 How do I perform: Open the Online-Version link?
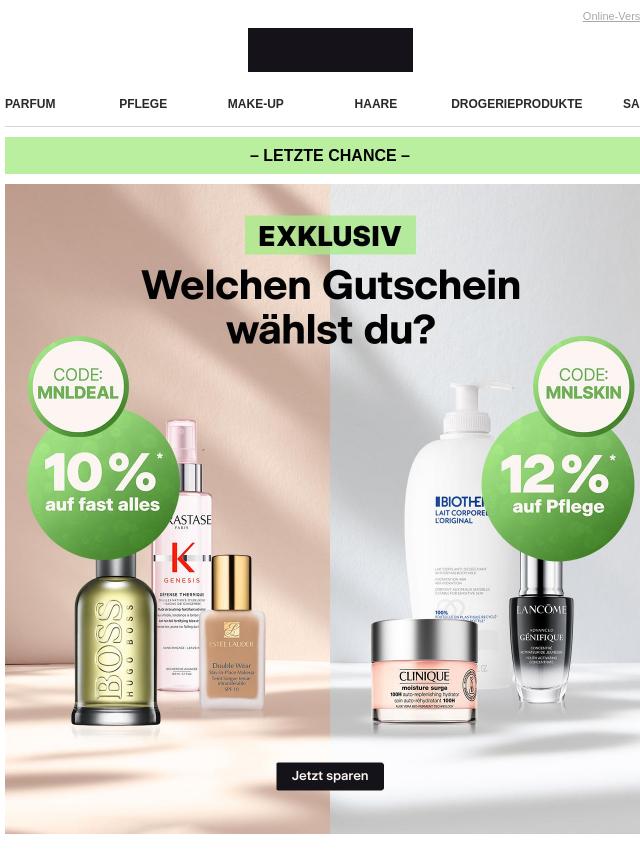pyautogui.click(x=611, y=16)
